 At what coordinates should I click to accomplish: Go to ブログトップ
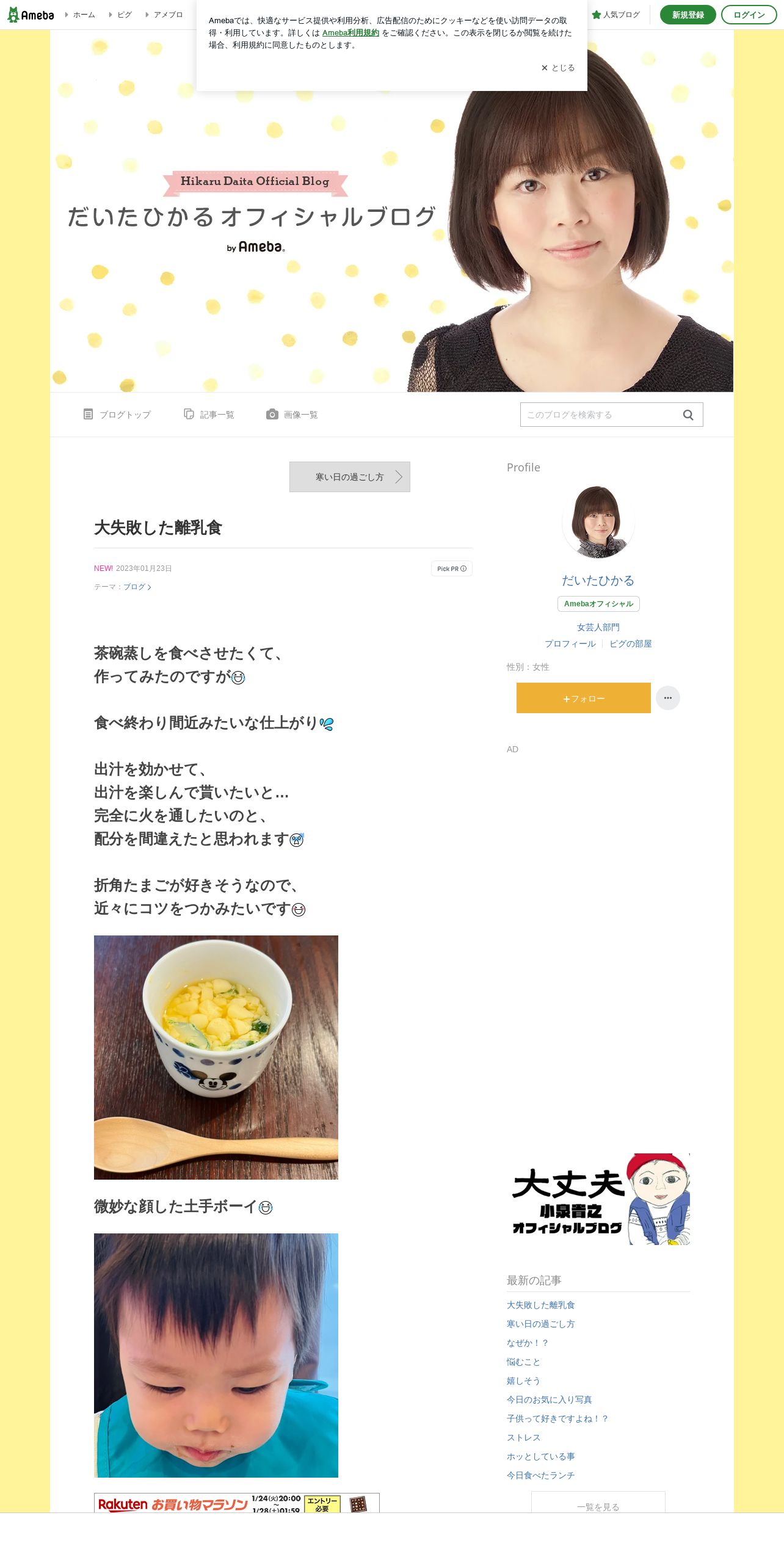click(117, 415)
